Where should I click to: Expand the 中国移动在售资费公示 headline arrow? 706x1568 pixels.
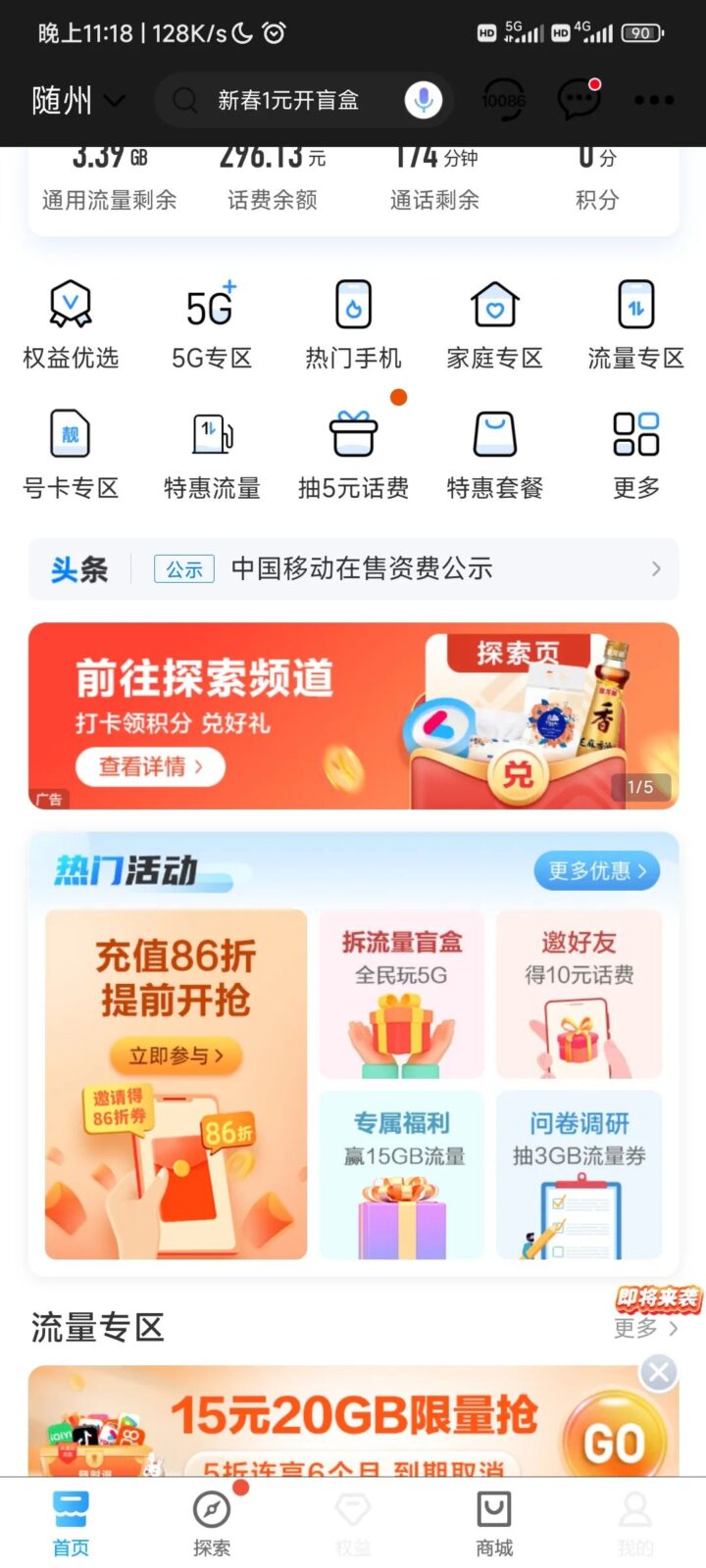click(x=655, y=568)
